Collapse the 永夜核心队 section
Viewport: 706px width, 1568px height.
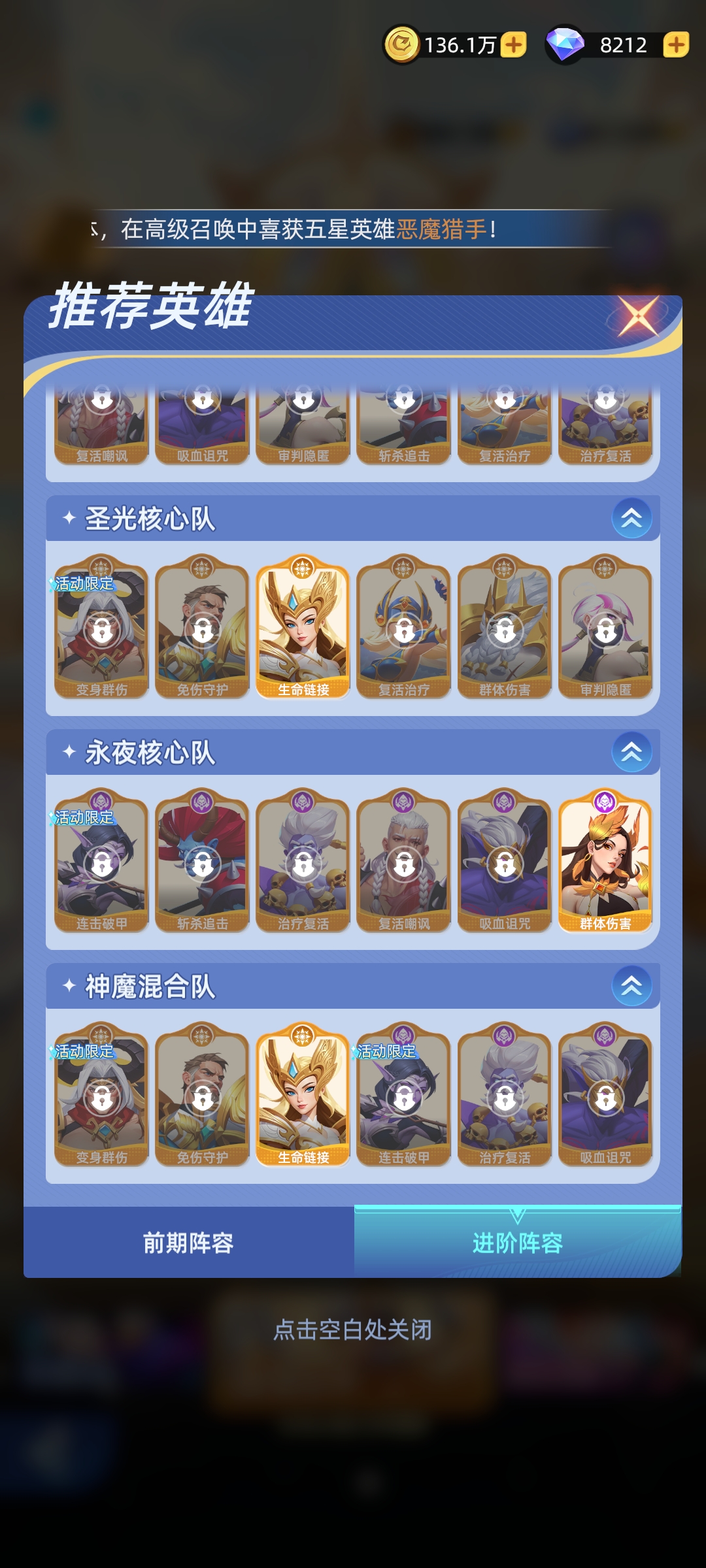(631, 753)
